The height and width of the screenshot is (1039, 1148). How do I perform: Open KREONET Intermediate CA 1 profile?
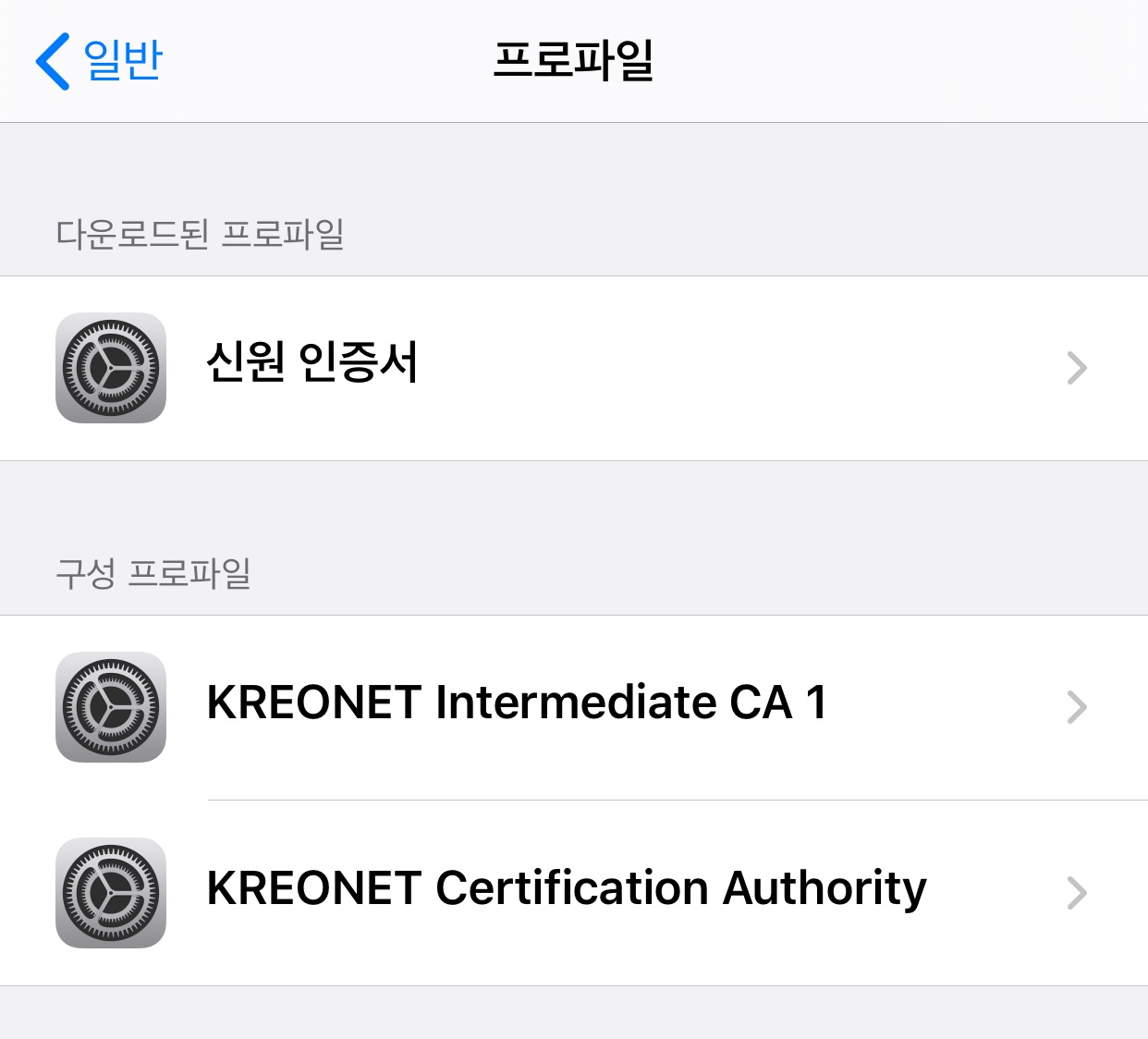pyautogui.click(x=573, y=706)
